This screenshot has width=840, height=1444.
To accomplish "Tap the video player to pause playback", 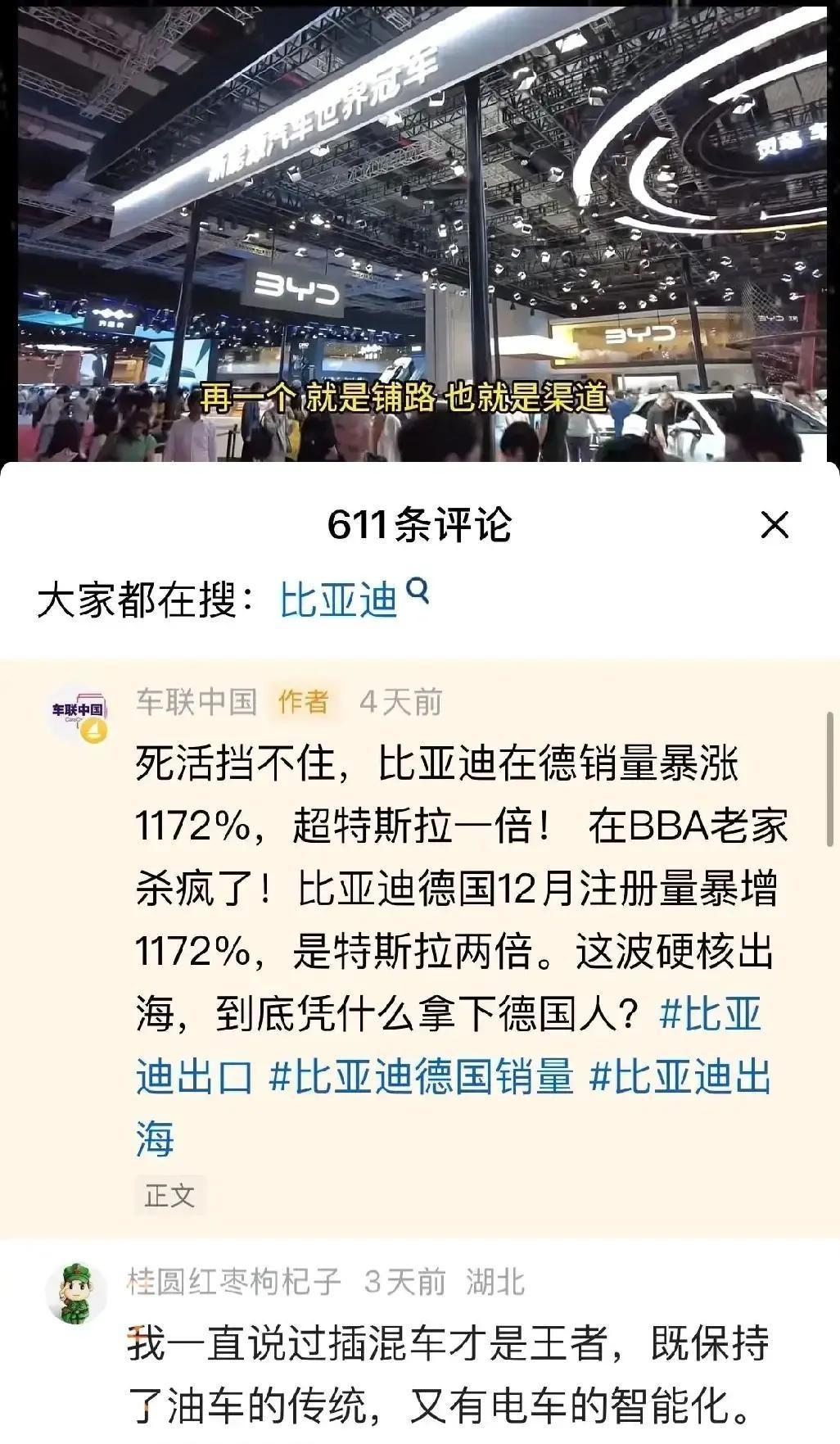I will click(420, 229).
